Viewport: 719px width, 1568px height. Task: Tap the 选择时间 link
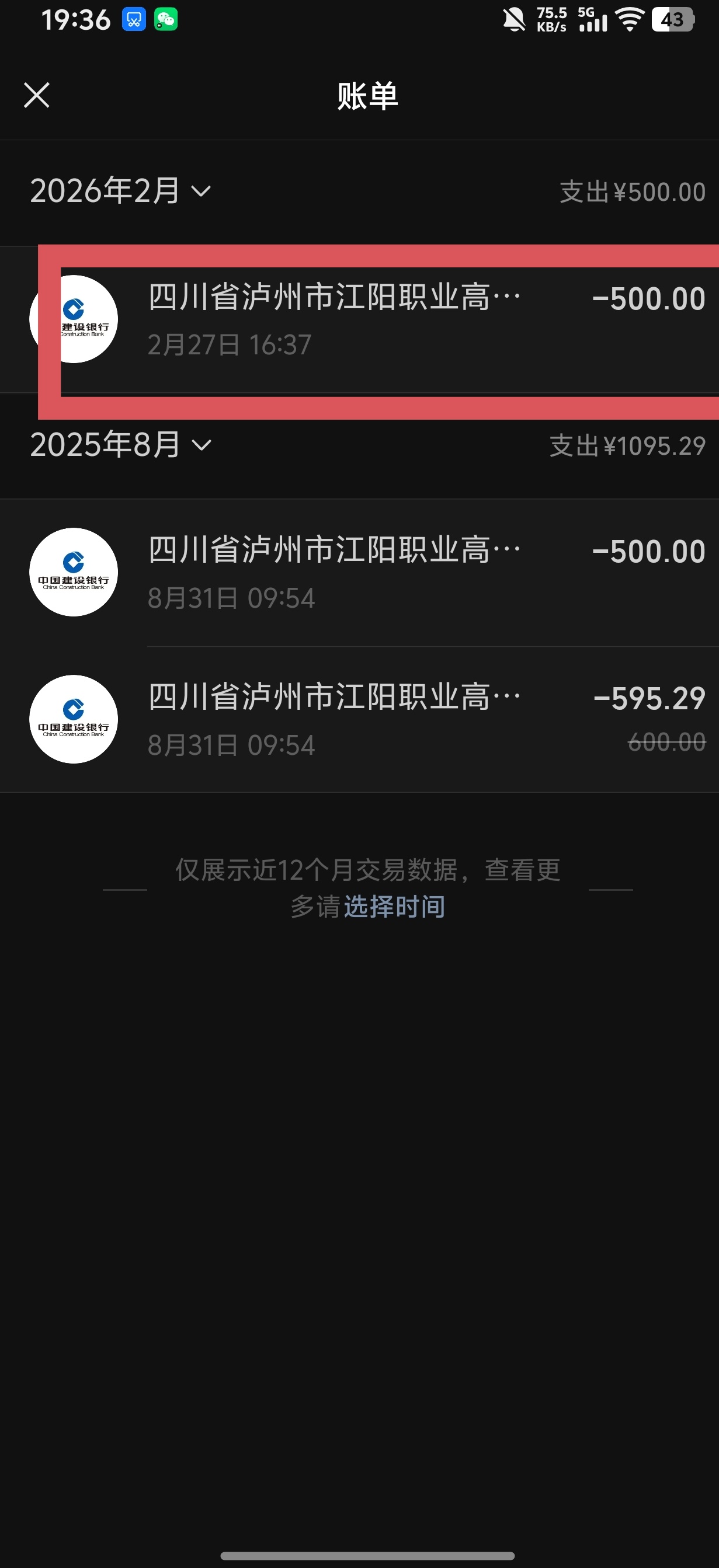point(394,907)
